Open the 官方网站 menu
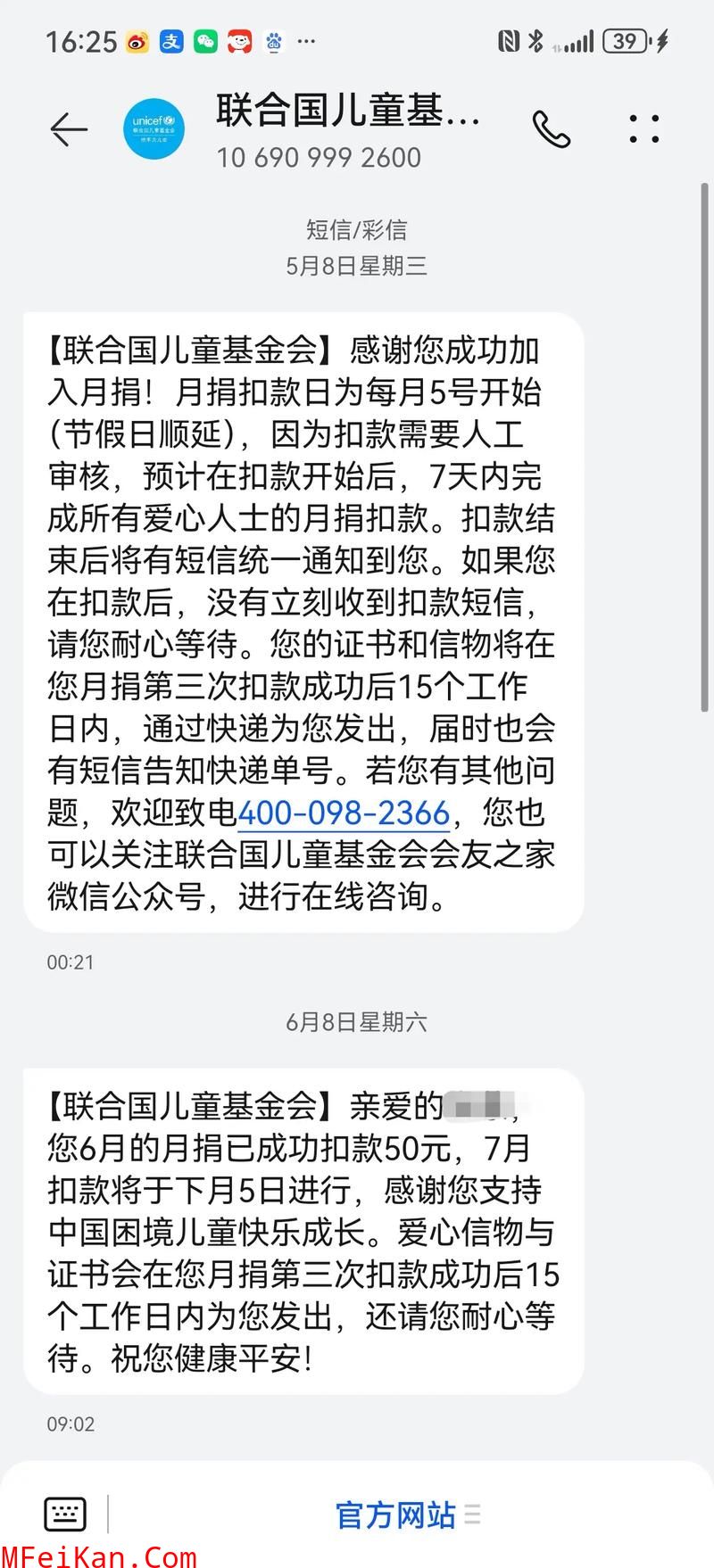714x1568 pixels. pyautogui.click(x=408, y=1514)
